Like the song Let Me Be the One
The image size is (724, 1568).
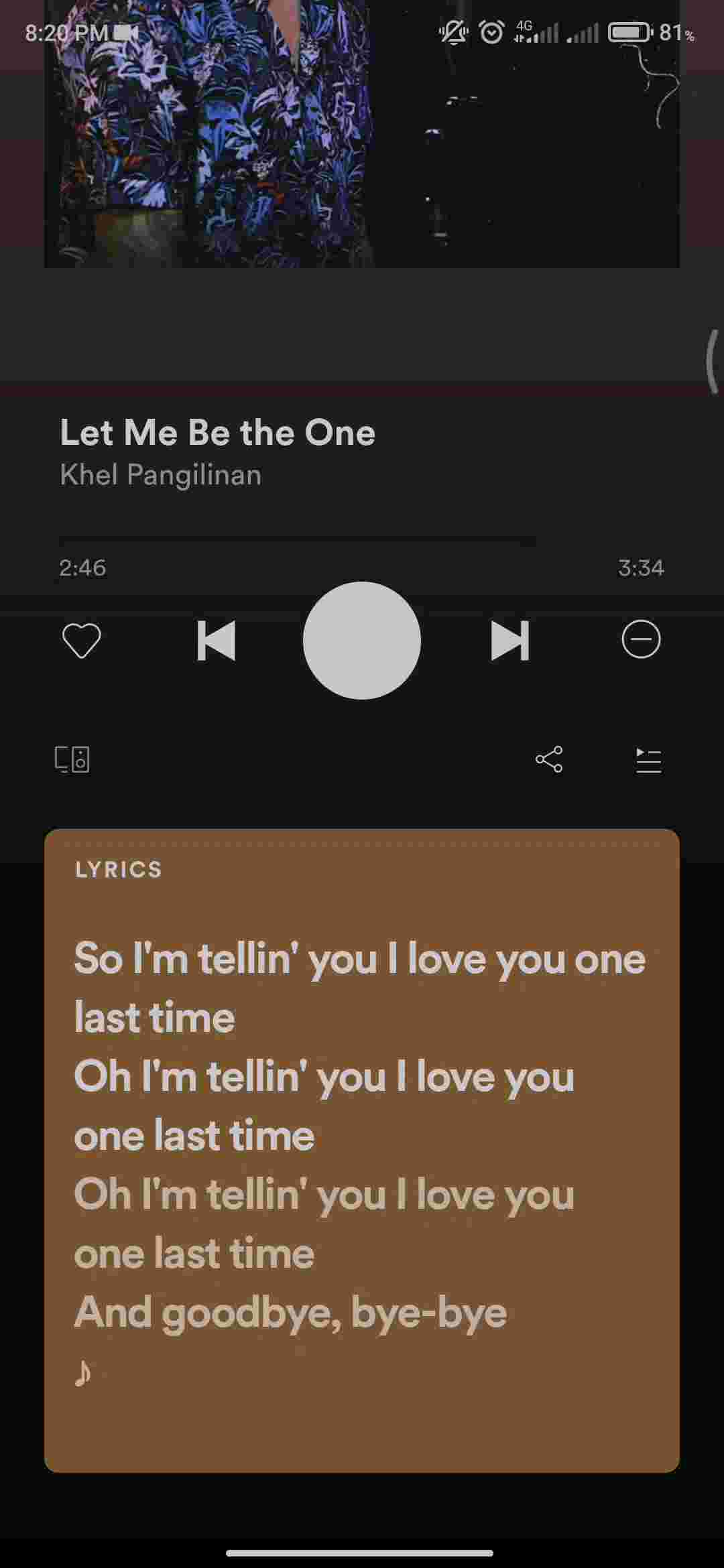[x=81, y=641]
